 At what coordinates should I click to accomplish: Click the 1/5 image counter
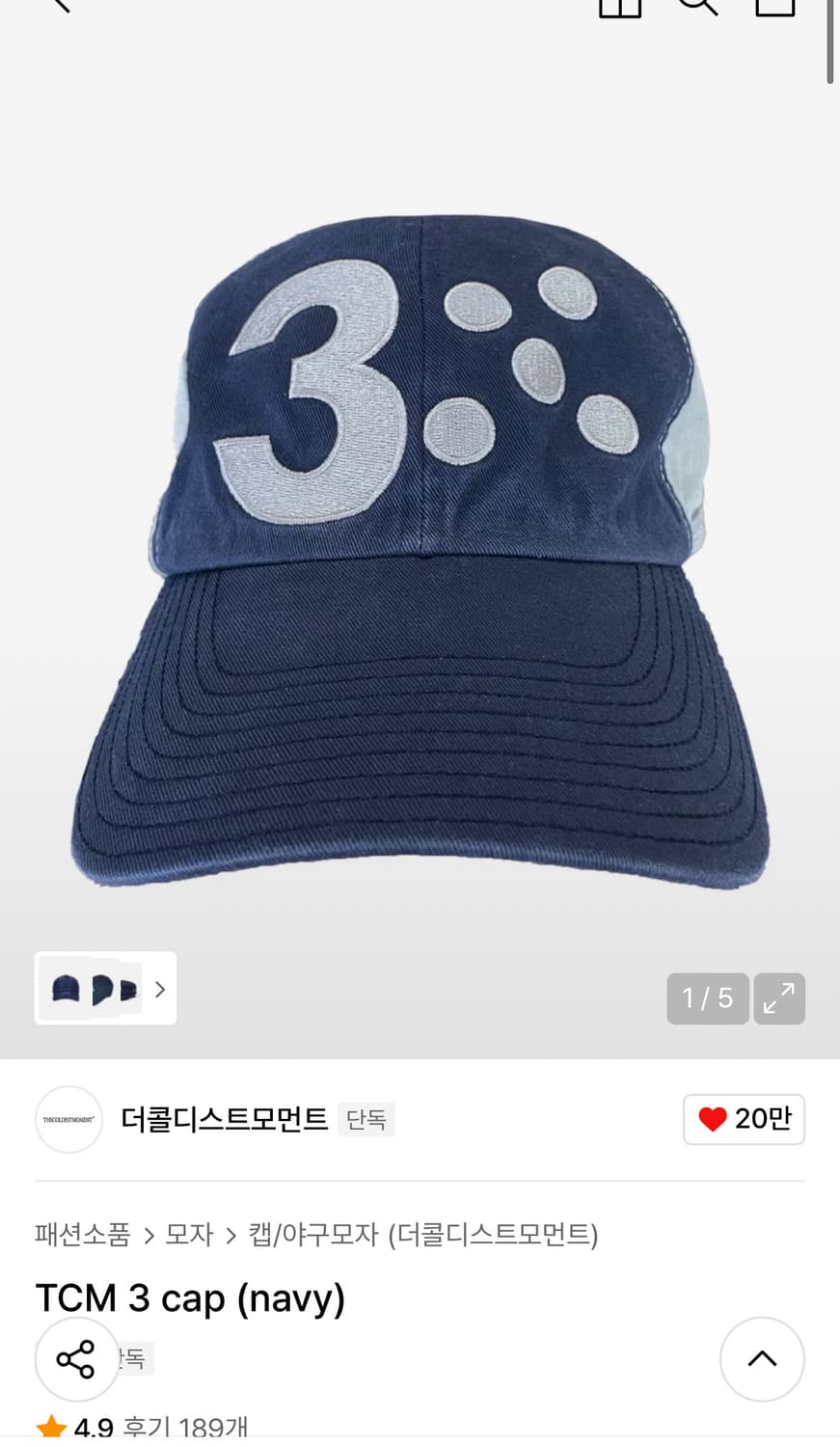click(707, 998)
